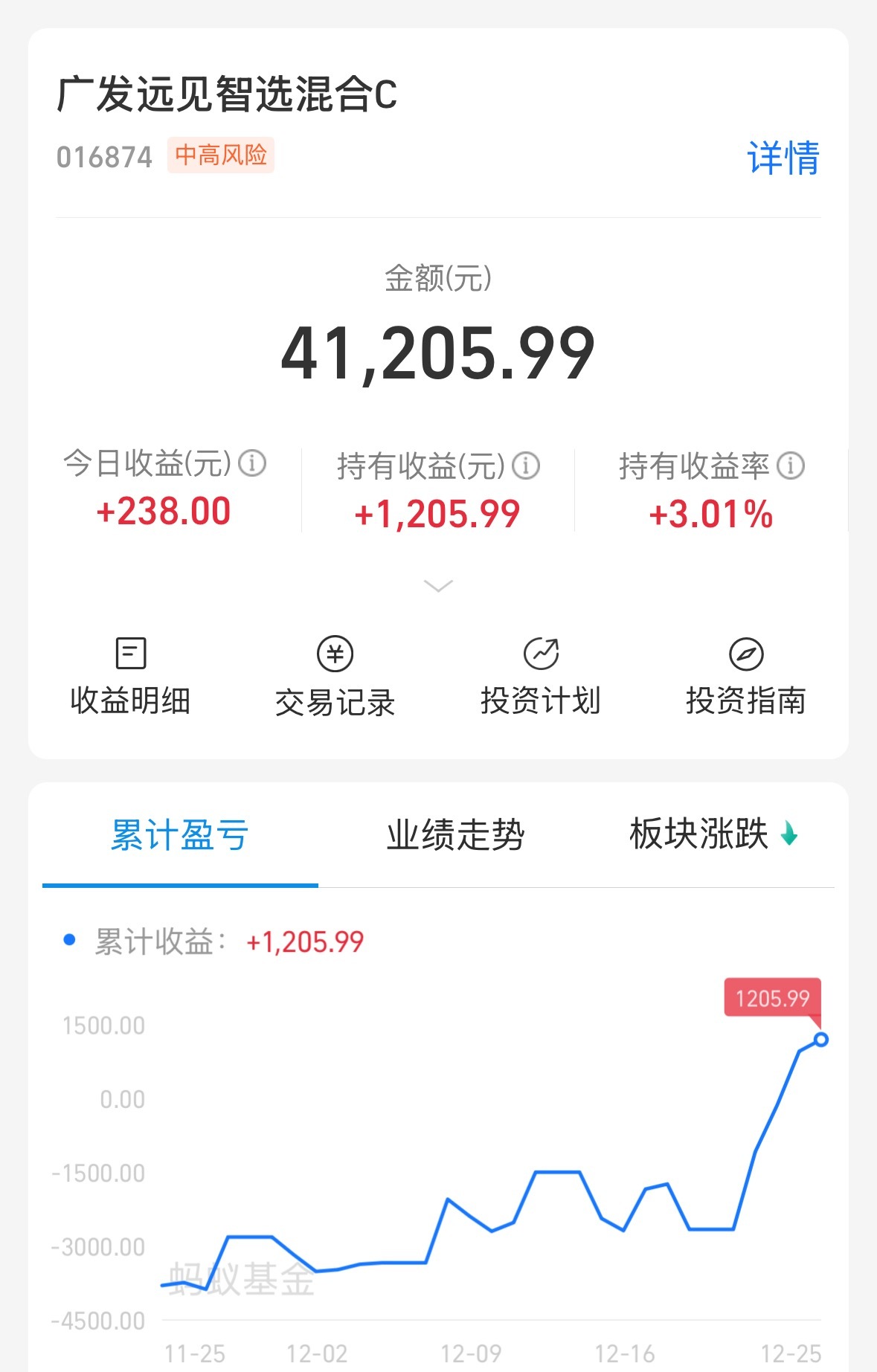The width and height of the screenshot is (877, 1372).
Task: Open the 详情 fund details link
Action: coord(783,158)
